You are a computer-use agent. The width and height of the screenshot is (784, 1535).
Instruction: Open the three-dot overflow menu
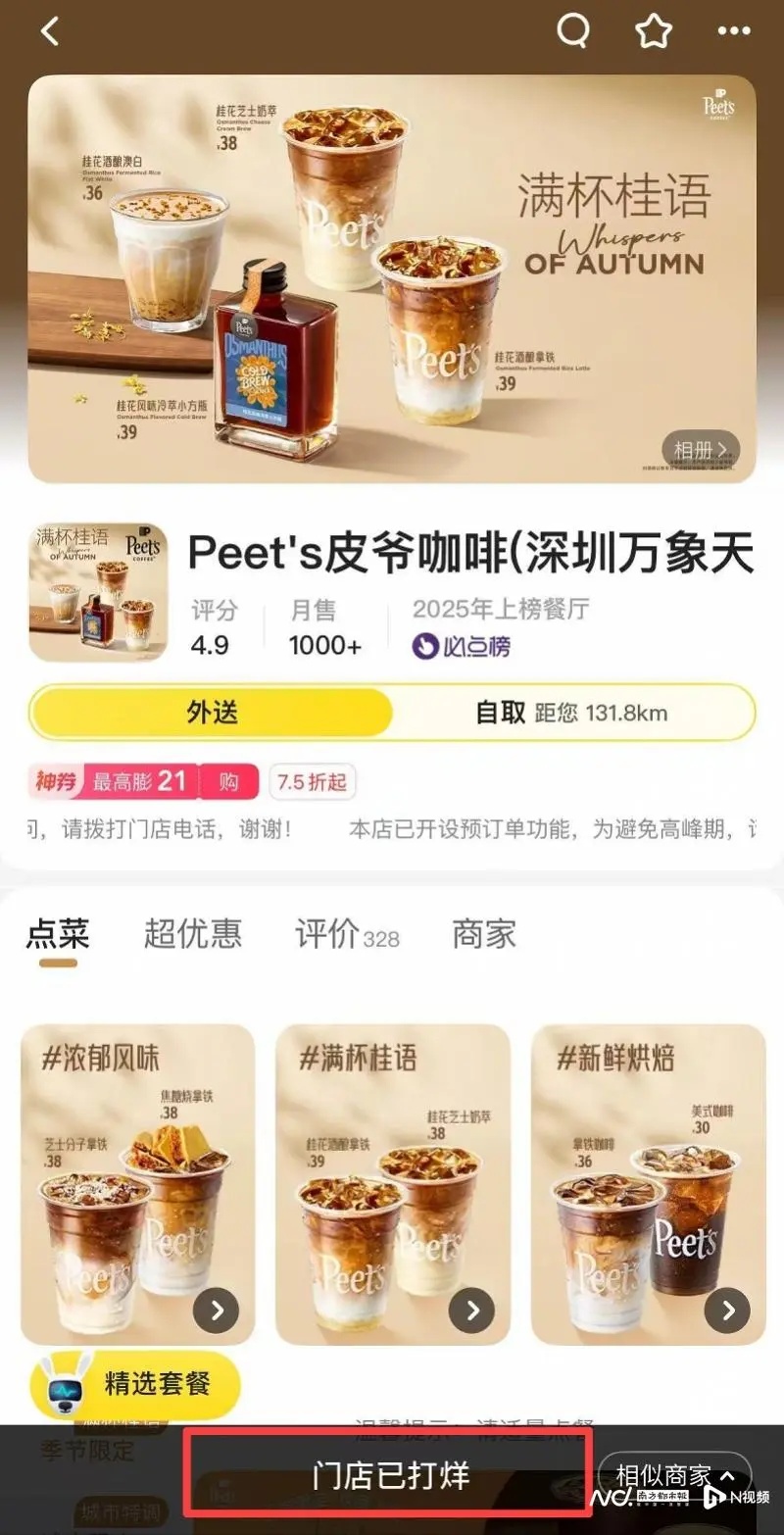[x=734, y=31]
